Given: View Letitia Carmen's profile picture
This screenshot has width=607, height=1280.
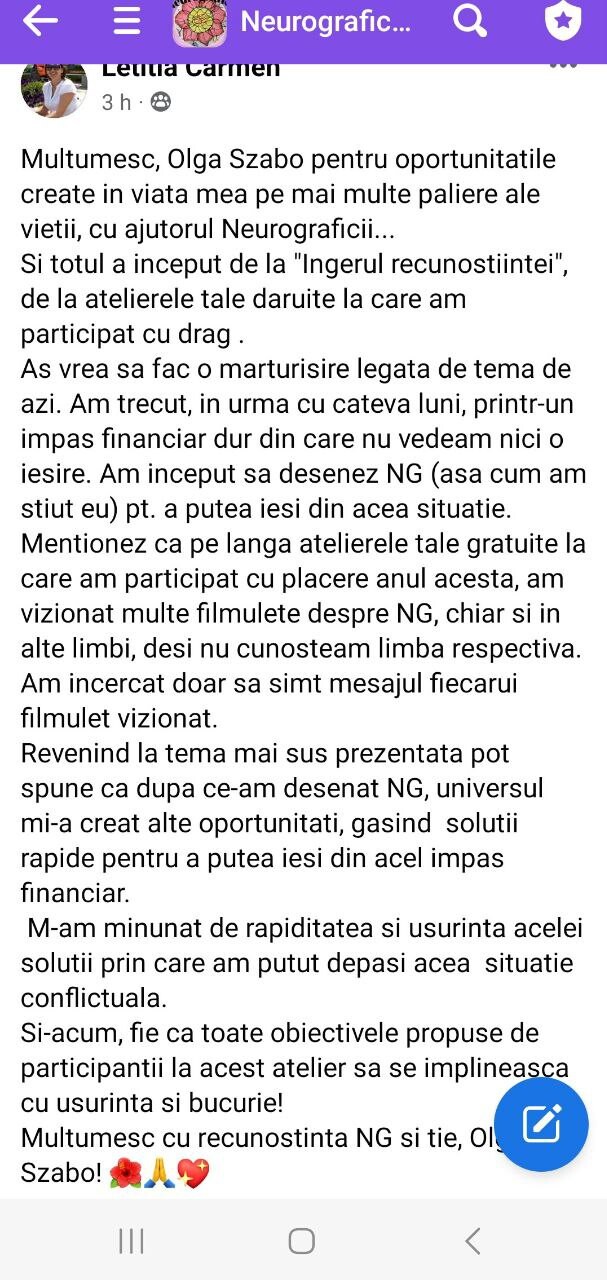Looking at the screenshot, I should point(54,88).
